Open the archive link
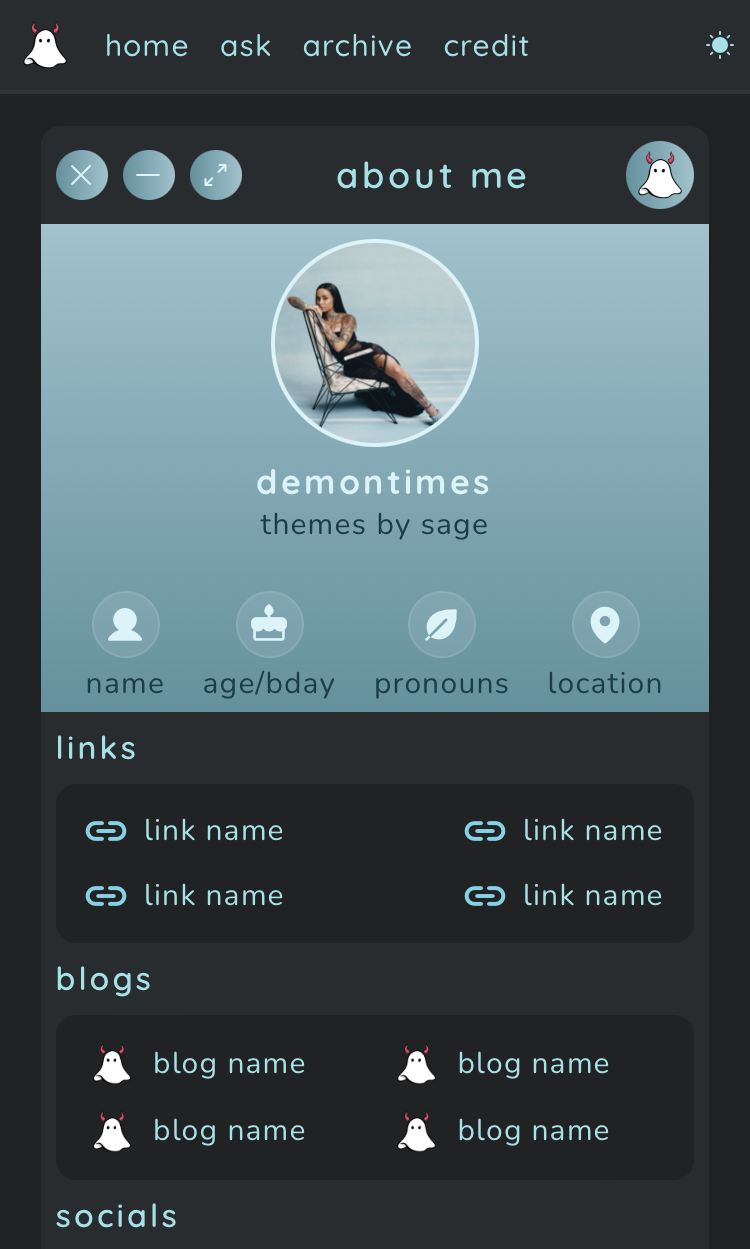The image size is (750, 1249). [x=357, y=46]
